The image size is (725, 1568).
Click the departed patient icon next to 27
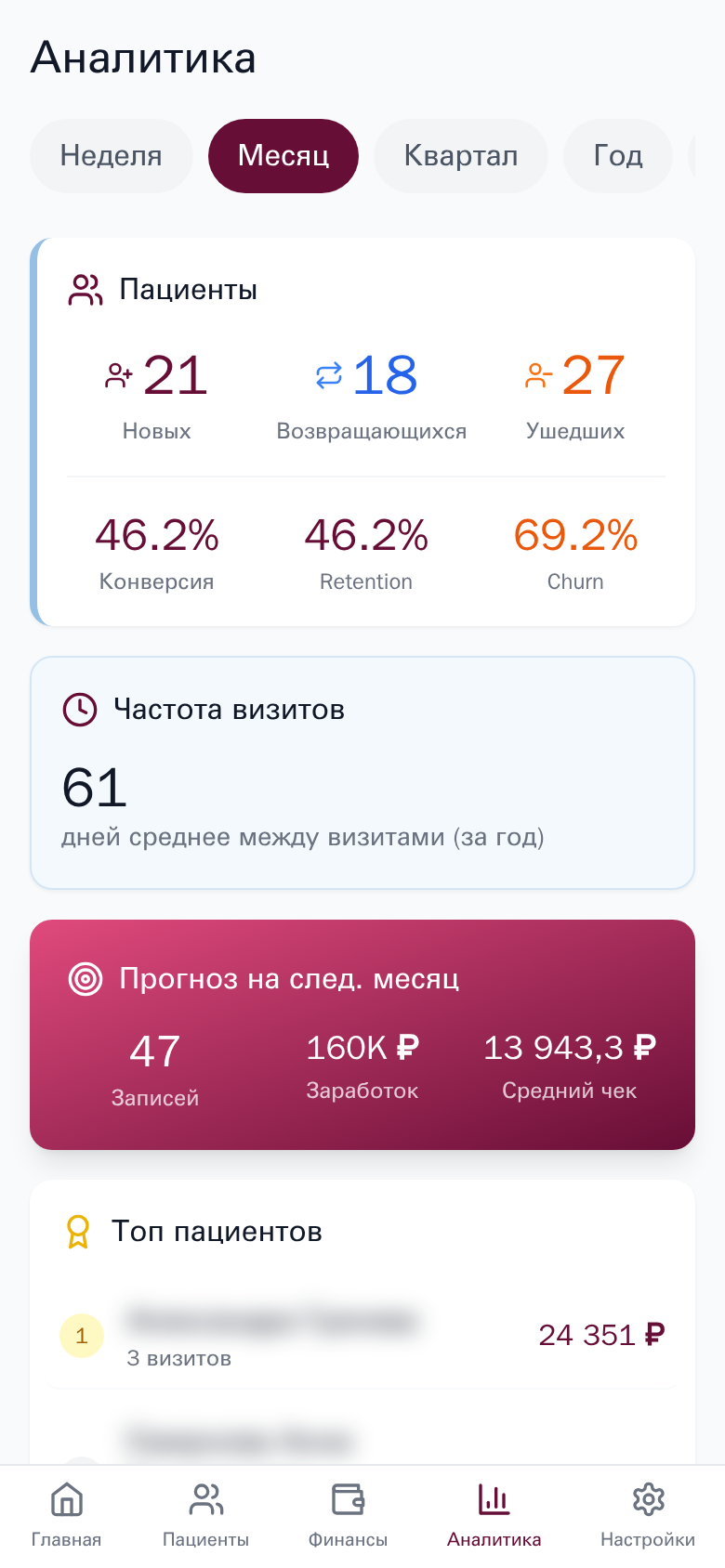click(535, 375)
